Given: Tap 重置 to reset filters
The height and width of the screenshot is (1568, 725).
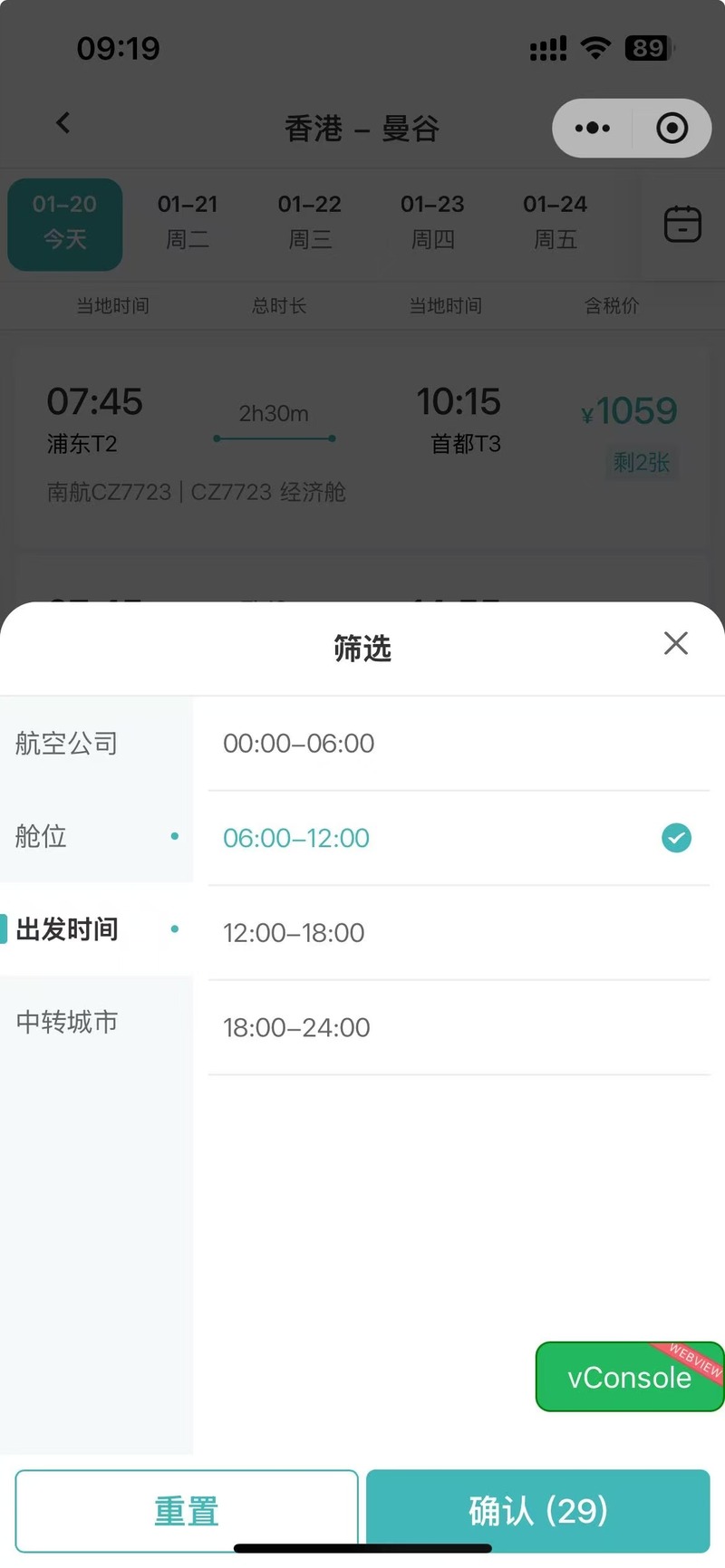Looking at the screenshot, I should [x=187, y=1511].
